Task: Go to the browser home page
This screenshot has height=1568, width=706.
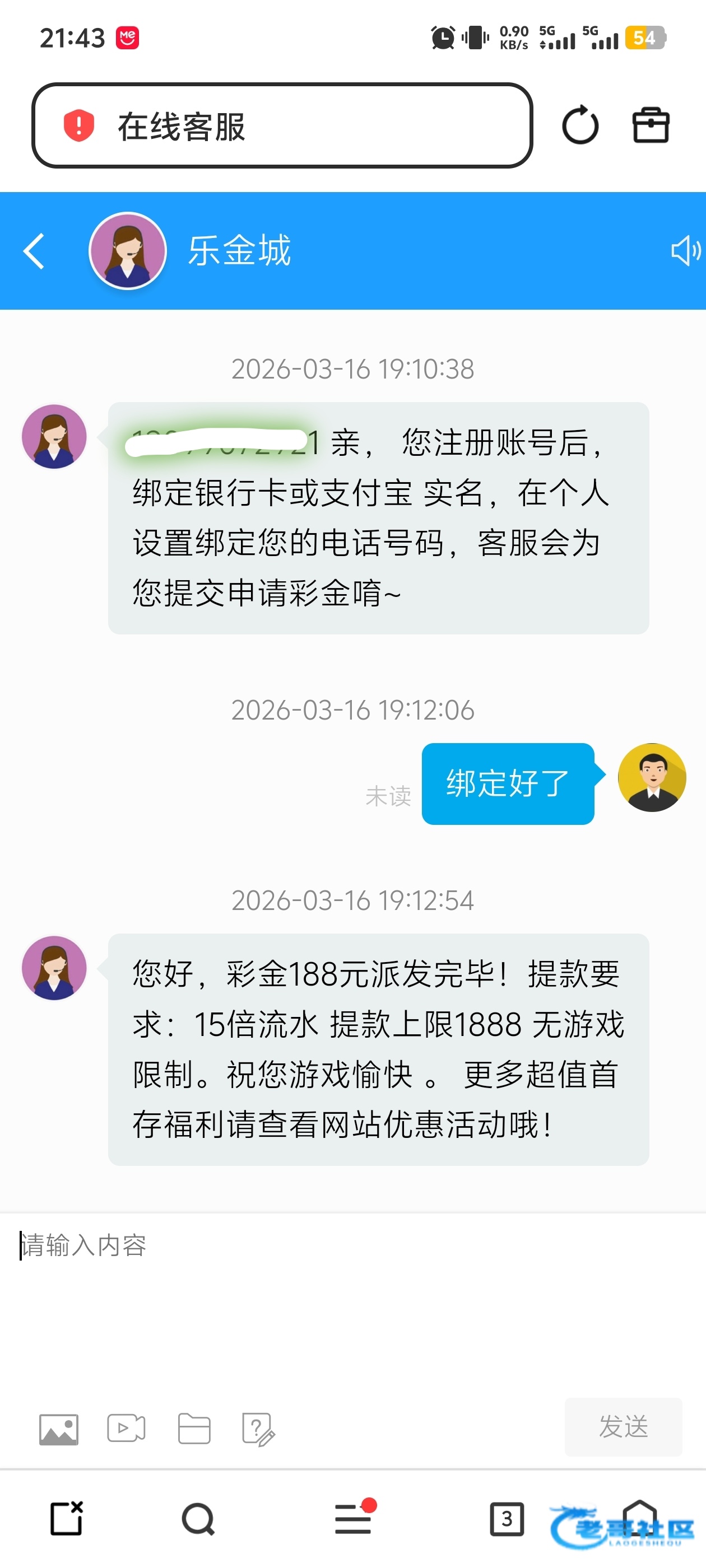Action: [x=640, y=1518]
